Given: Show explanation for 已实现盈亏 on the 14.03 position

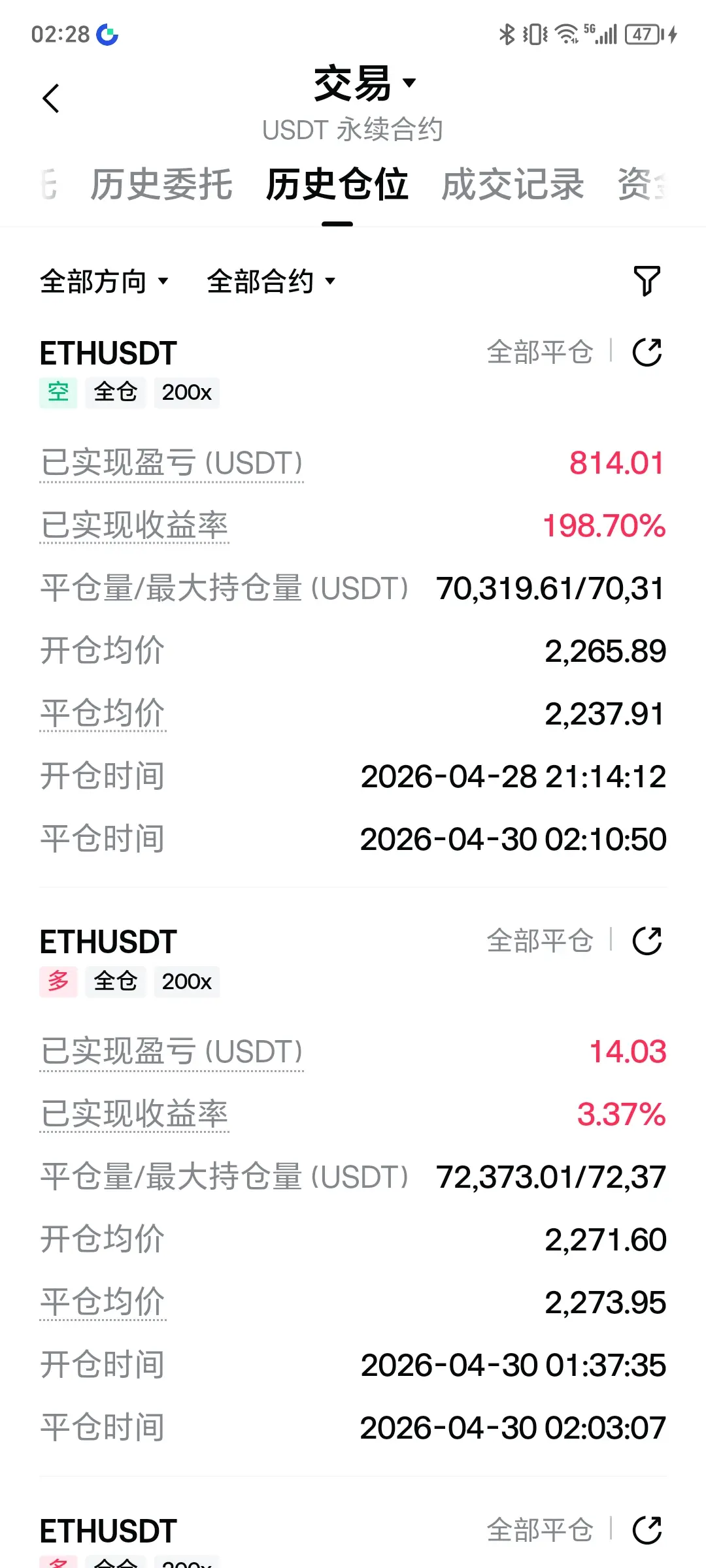Looking at the screenshot, I should 171,1052.
